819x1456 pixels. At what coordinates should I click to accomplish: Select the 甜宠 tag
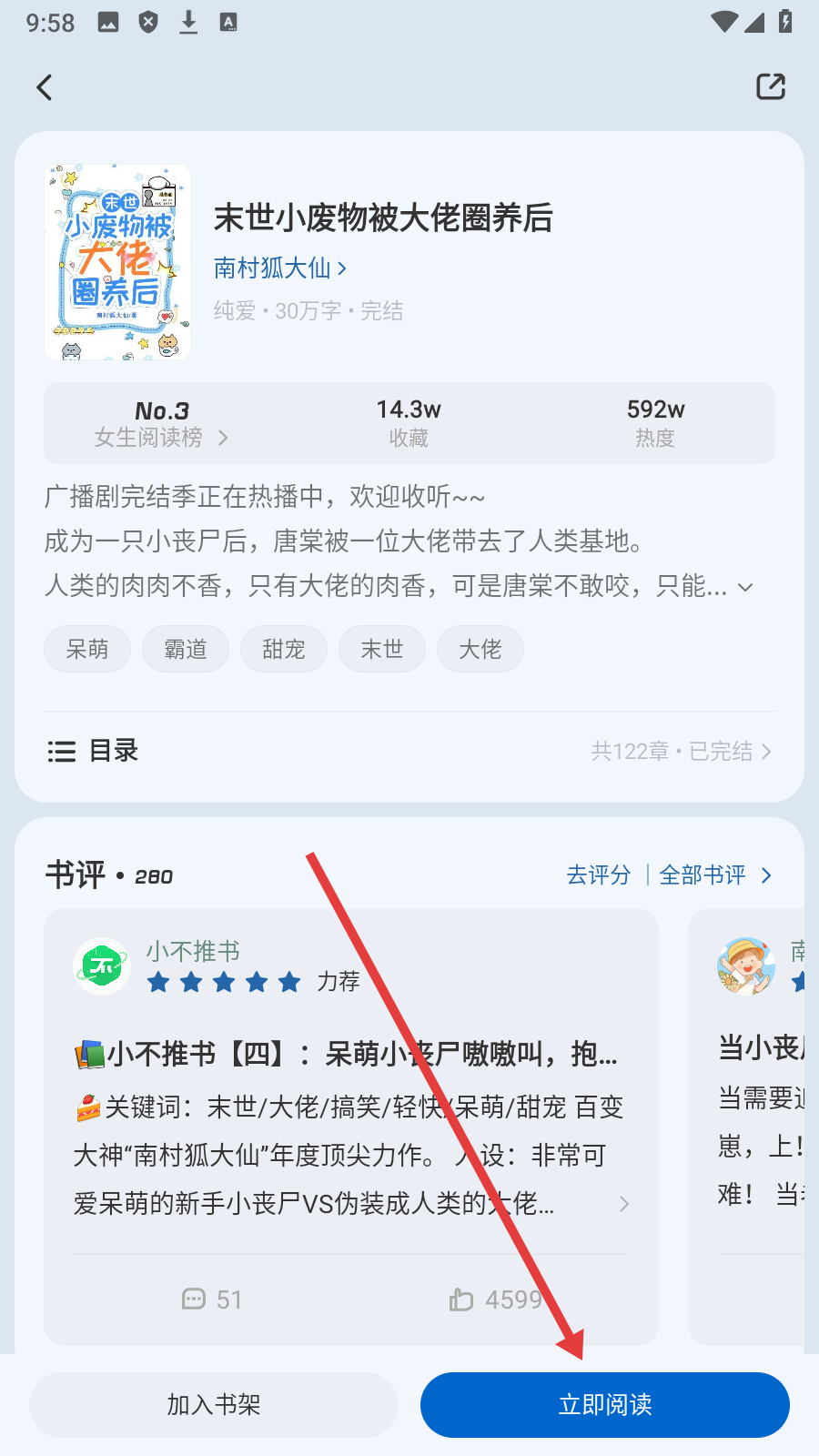tap(284, 649)
